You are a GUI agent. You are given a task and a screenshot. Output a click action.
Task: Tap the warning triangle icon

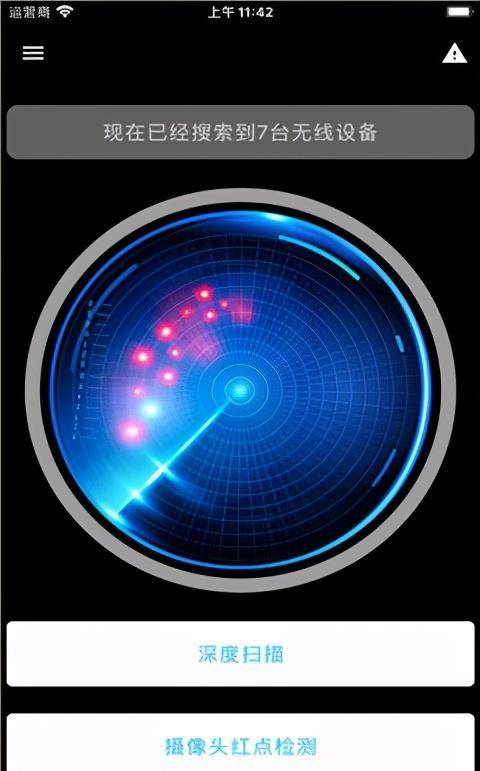tap(454, 53)
